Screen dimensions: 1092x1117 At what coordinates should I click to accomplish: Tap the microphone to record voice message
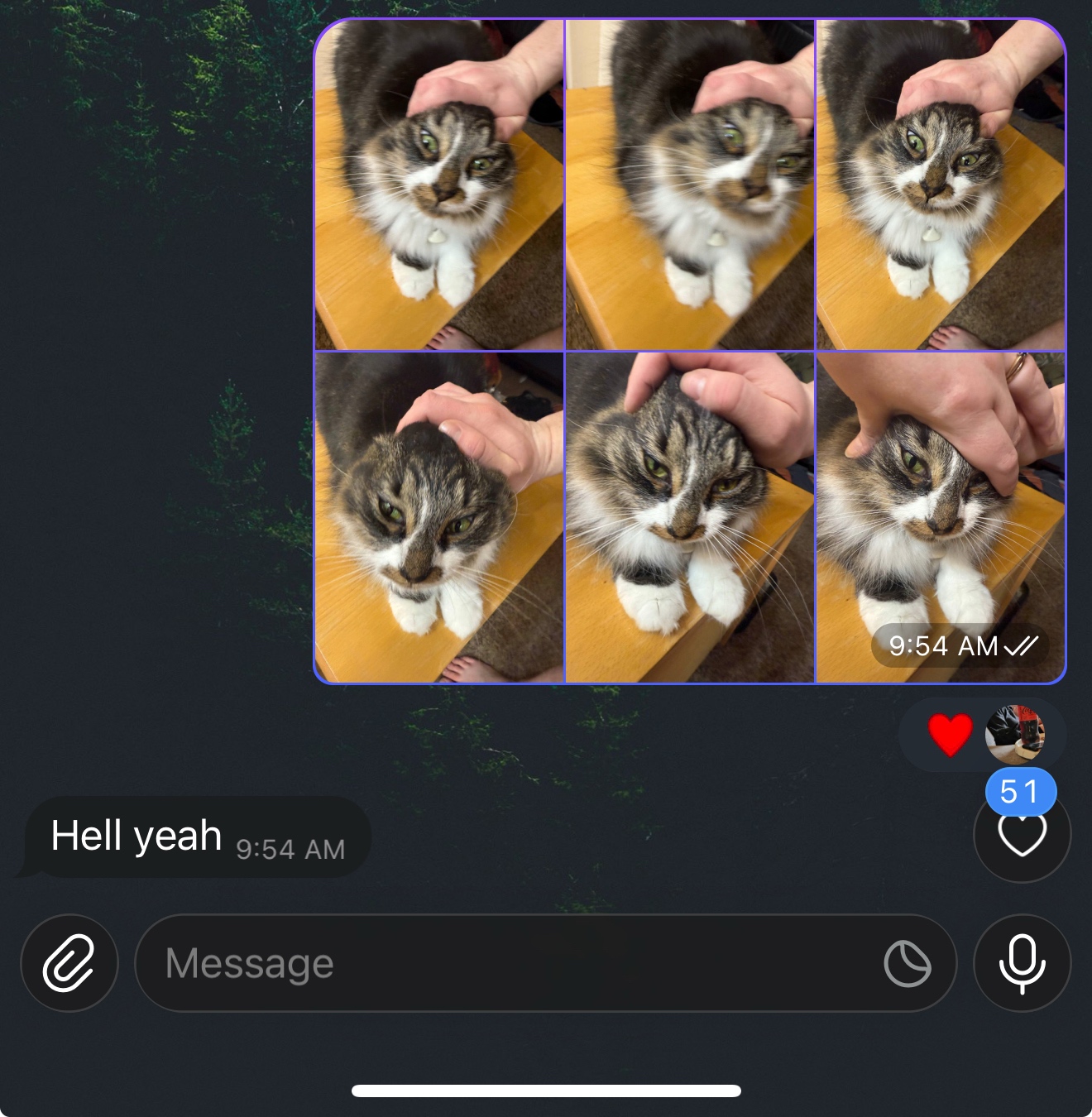click(1023, 963)
